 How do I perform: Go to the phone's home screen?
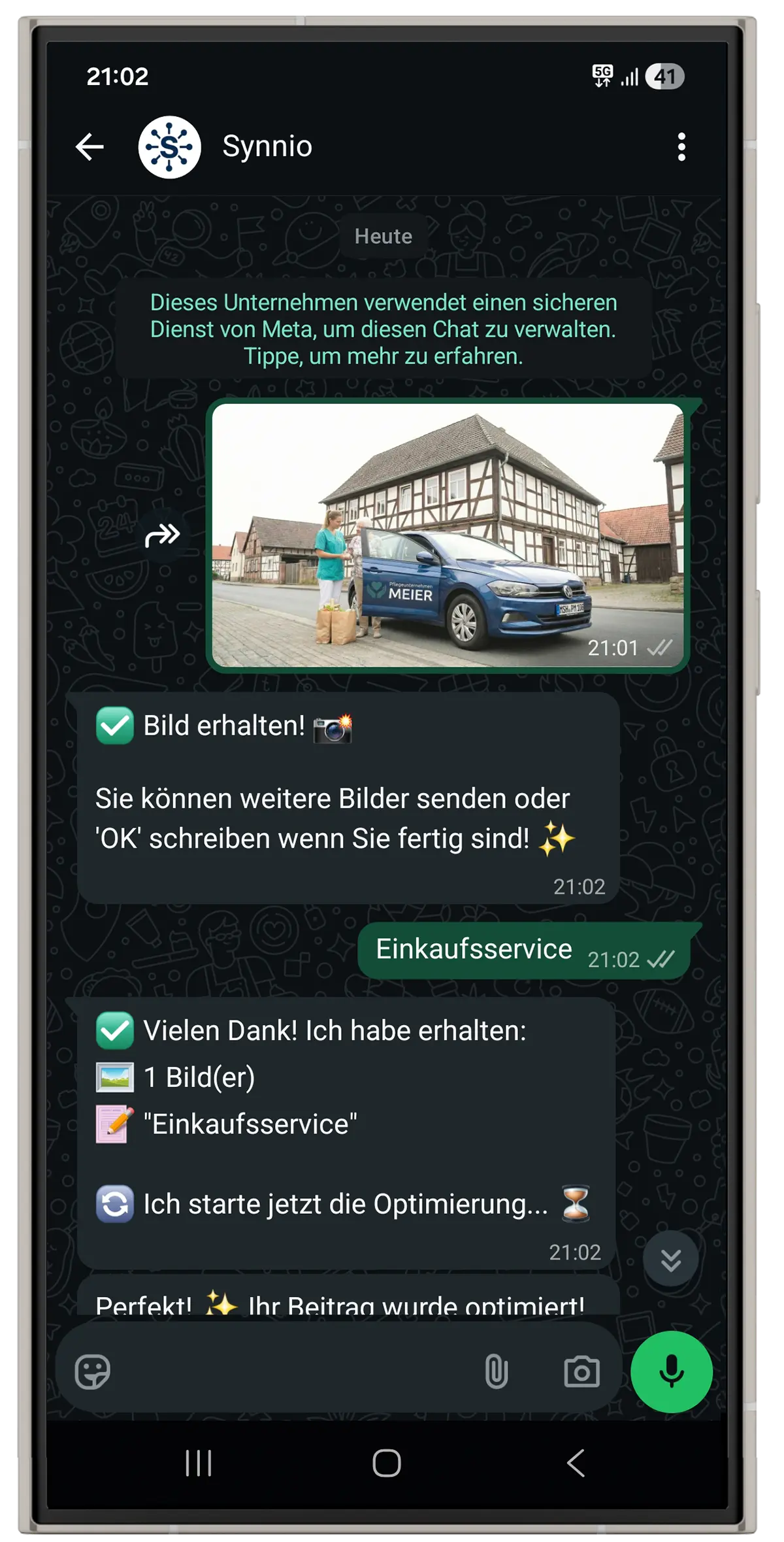tap(387, 1463)
